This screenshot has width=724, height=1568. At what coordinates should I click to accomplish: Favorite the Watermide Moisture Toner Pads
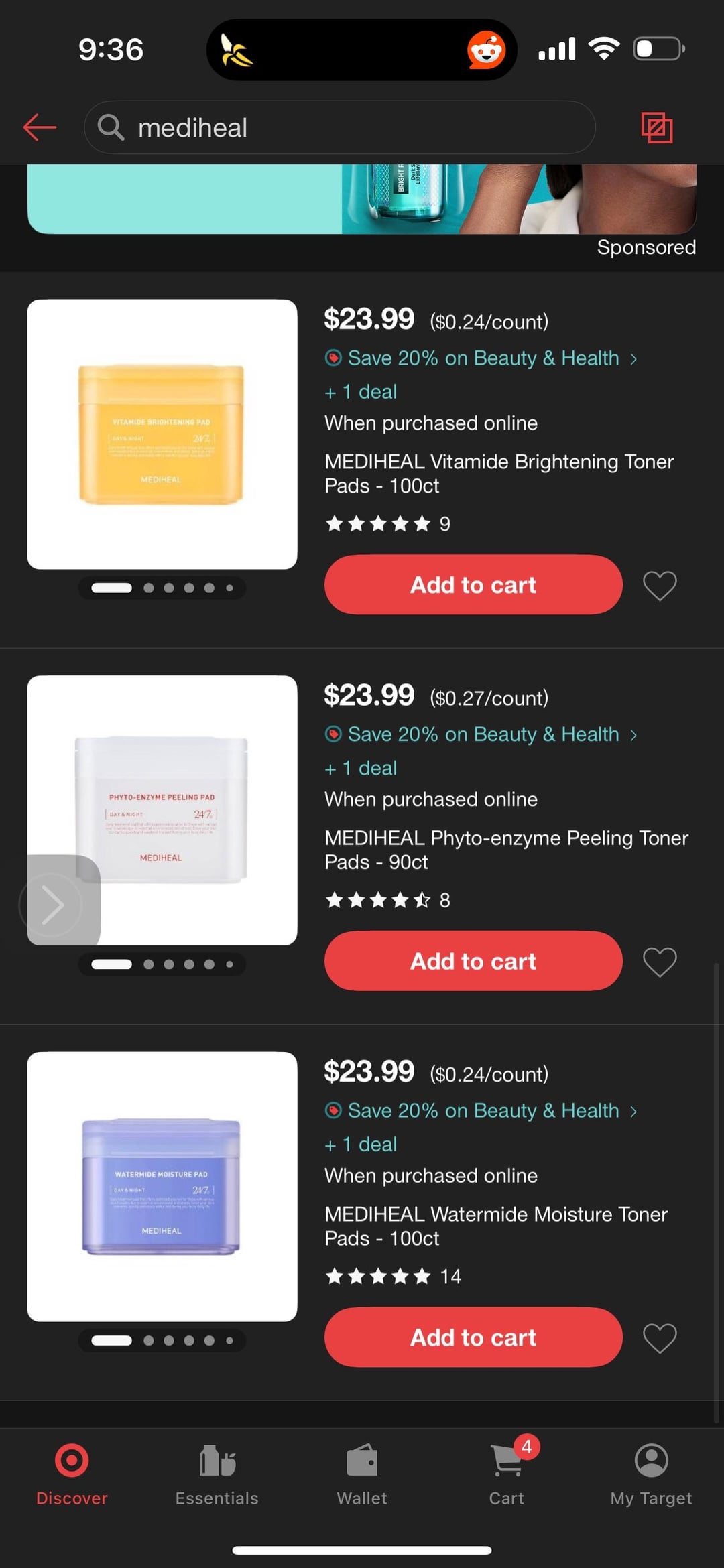point(660,1338)
